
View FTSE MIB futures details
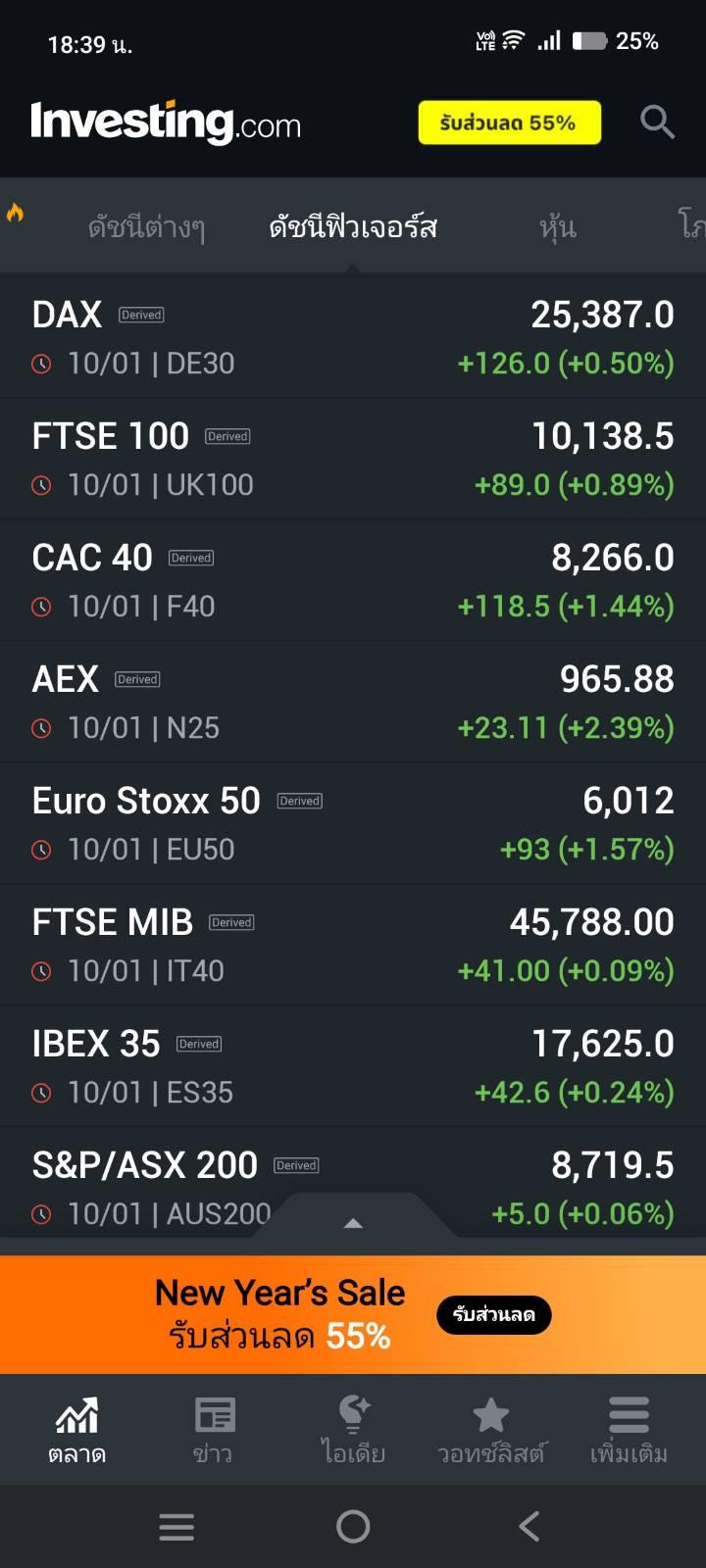coord(353,946)
